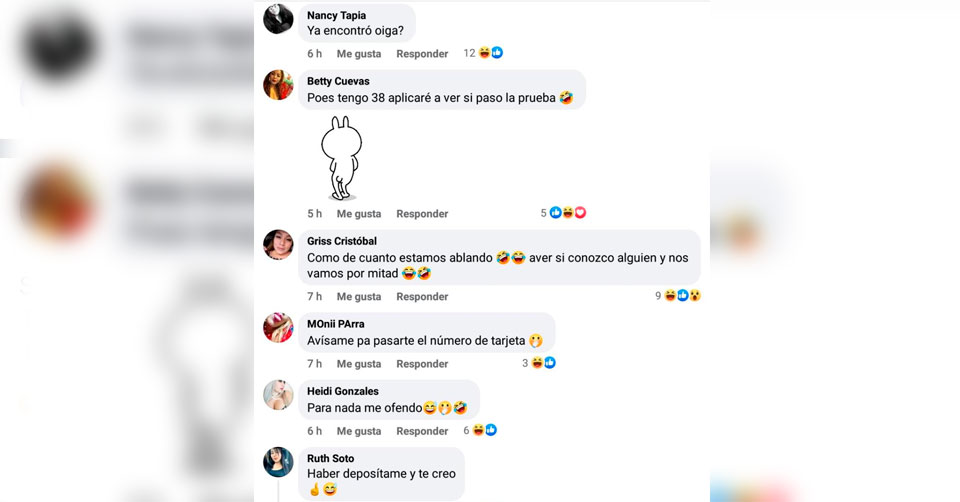Reply to Griss Cristóbal's comment

click(422, 296)
